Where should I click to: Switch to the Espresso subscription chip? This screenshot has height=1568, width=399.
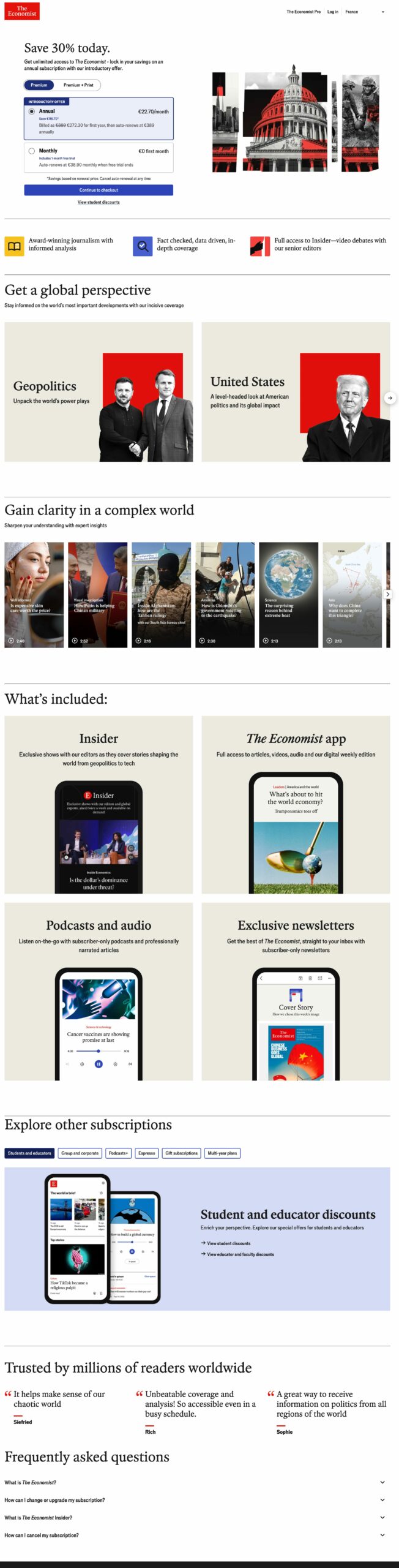coord(147,1153)
